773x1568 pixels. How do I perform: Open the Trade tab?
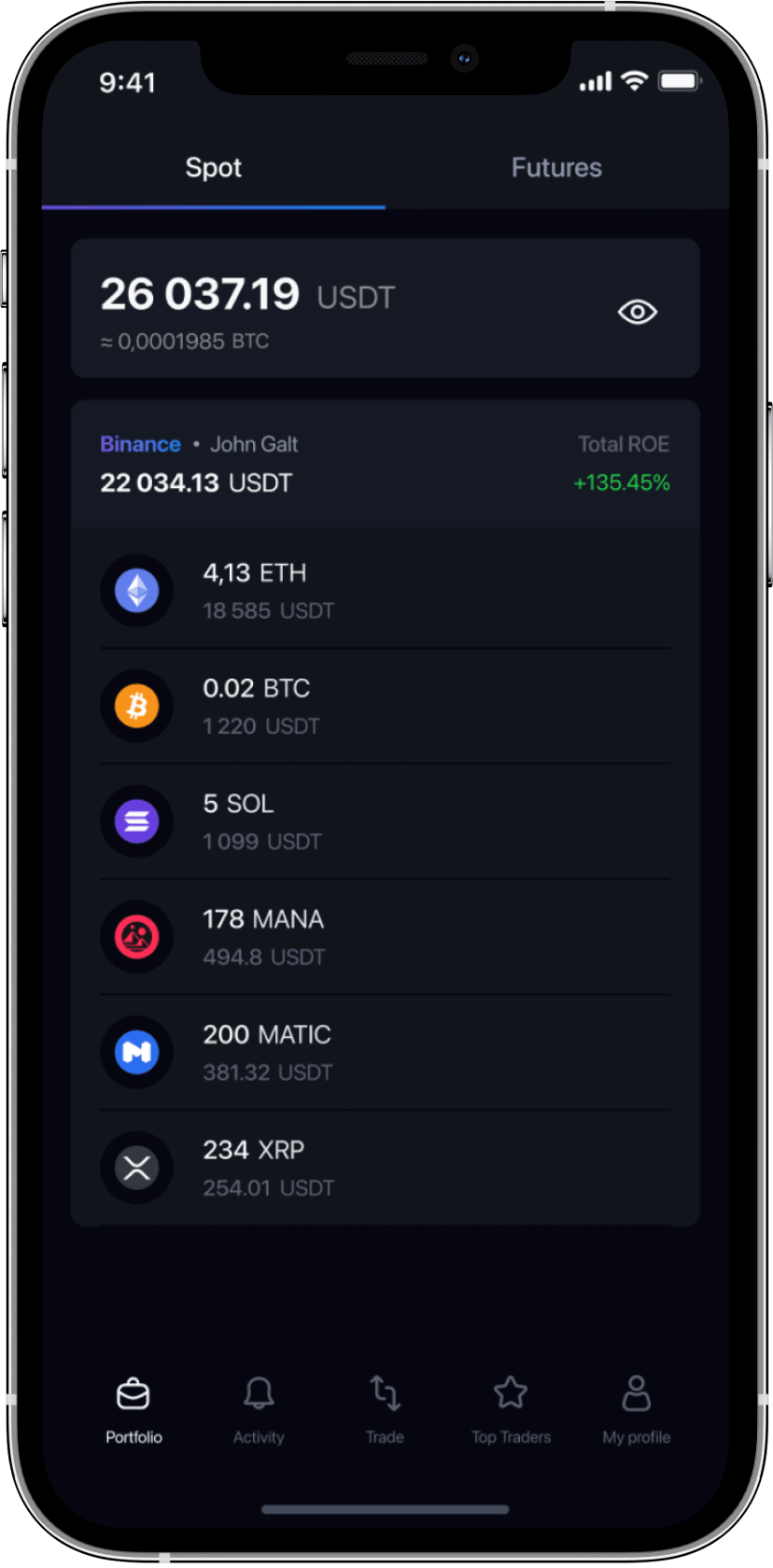tap(385, 1409)
